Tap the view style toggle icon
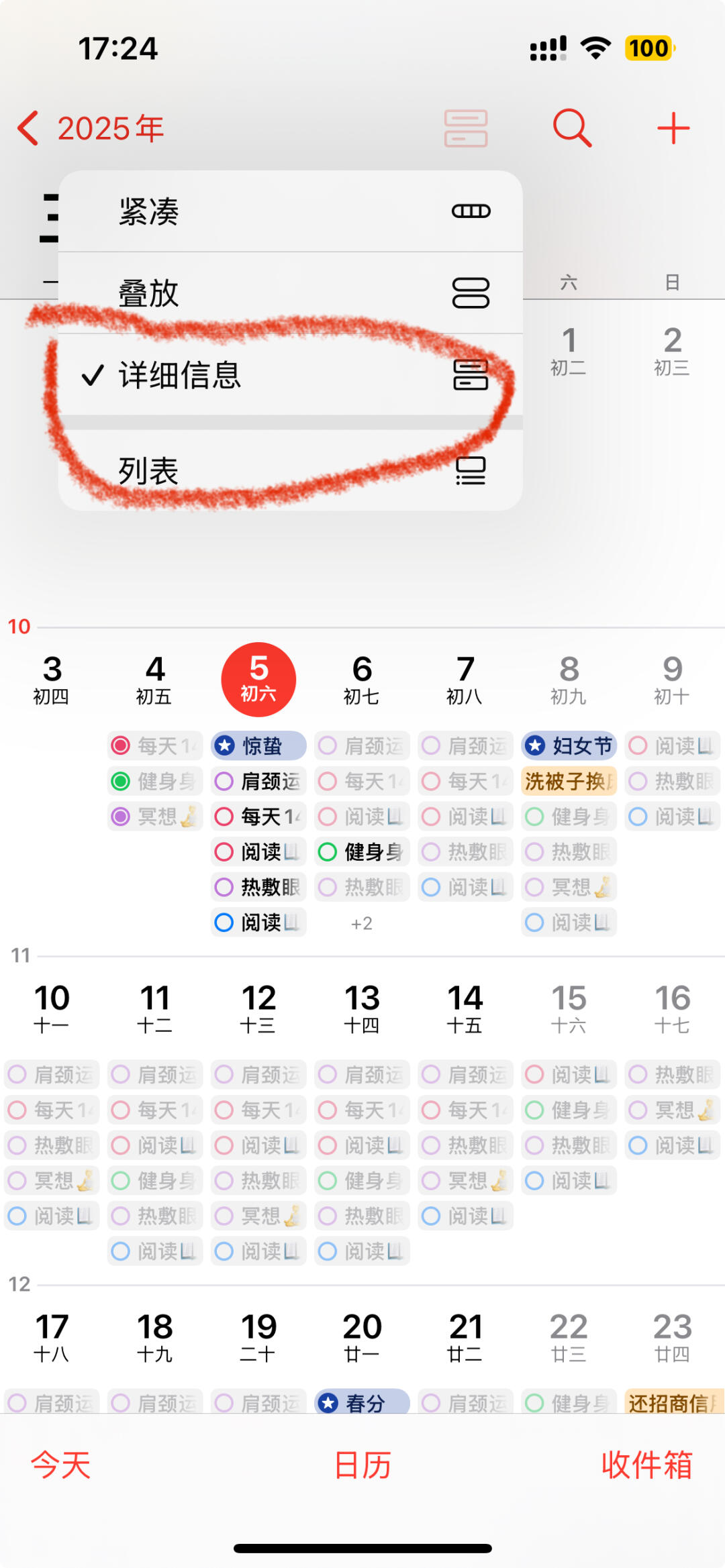The height and width of the screenshot is (1568, 725). pyautogui.click(x=466, y=128)
